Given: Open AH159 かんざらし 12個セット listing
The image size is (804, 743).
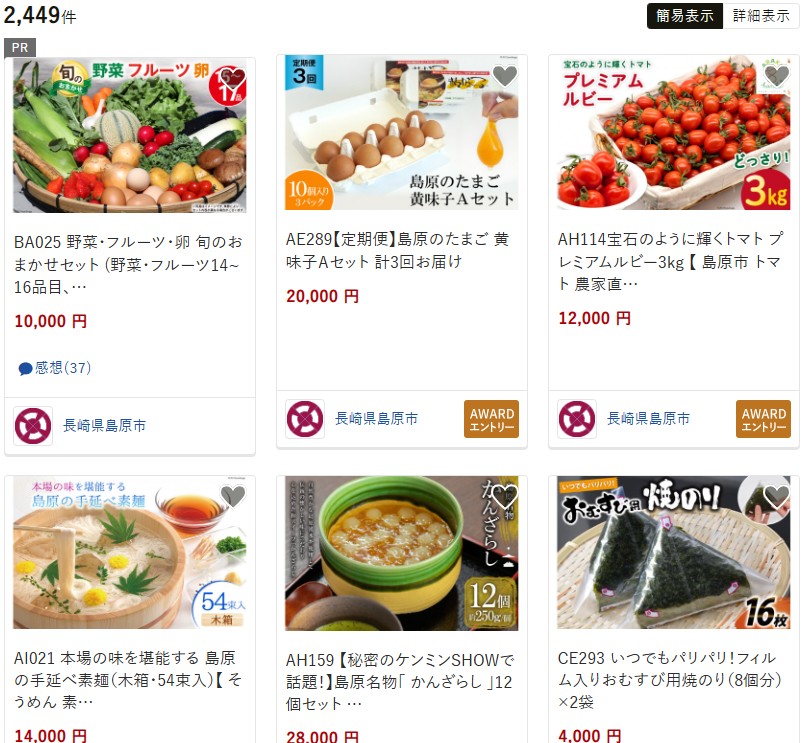Looking at the screenshot, I should [x=397, y=680].
